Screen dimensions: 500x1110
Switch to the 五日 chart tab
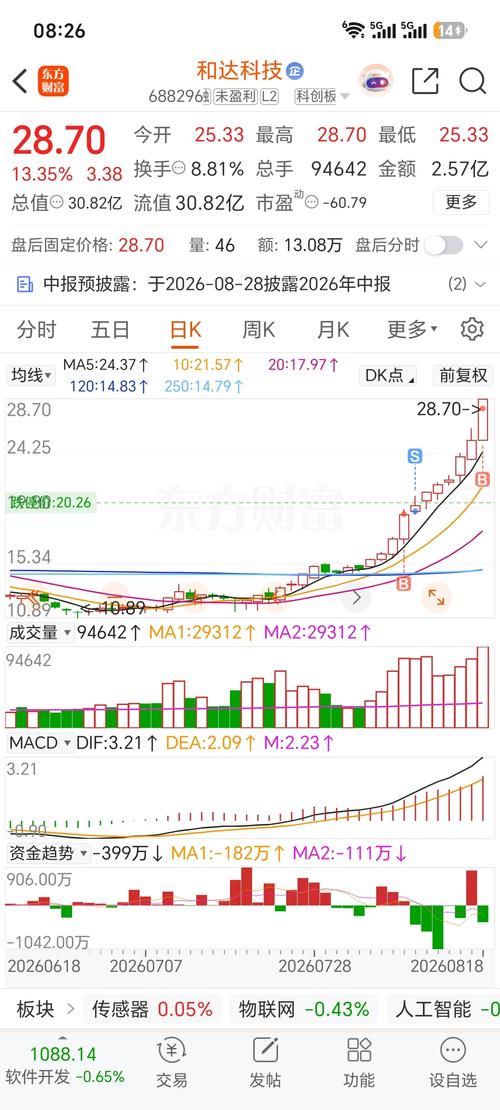pos(110,329)
